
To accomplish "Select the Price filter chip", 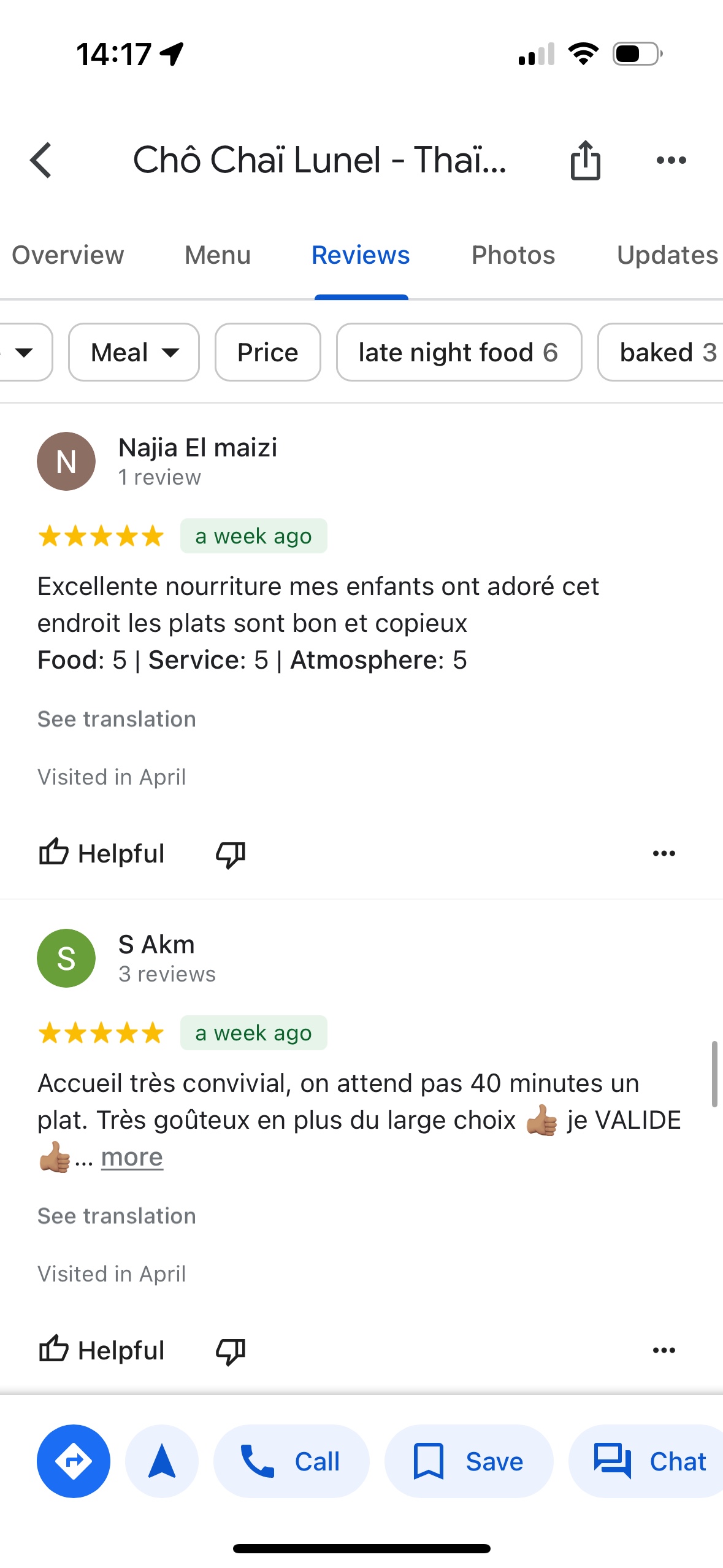I will 267,352.
